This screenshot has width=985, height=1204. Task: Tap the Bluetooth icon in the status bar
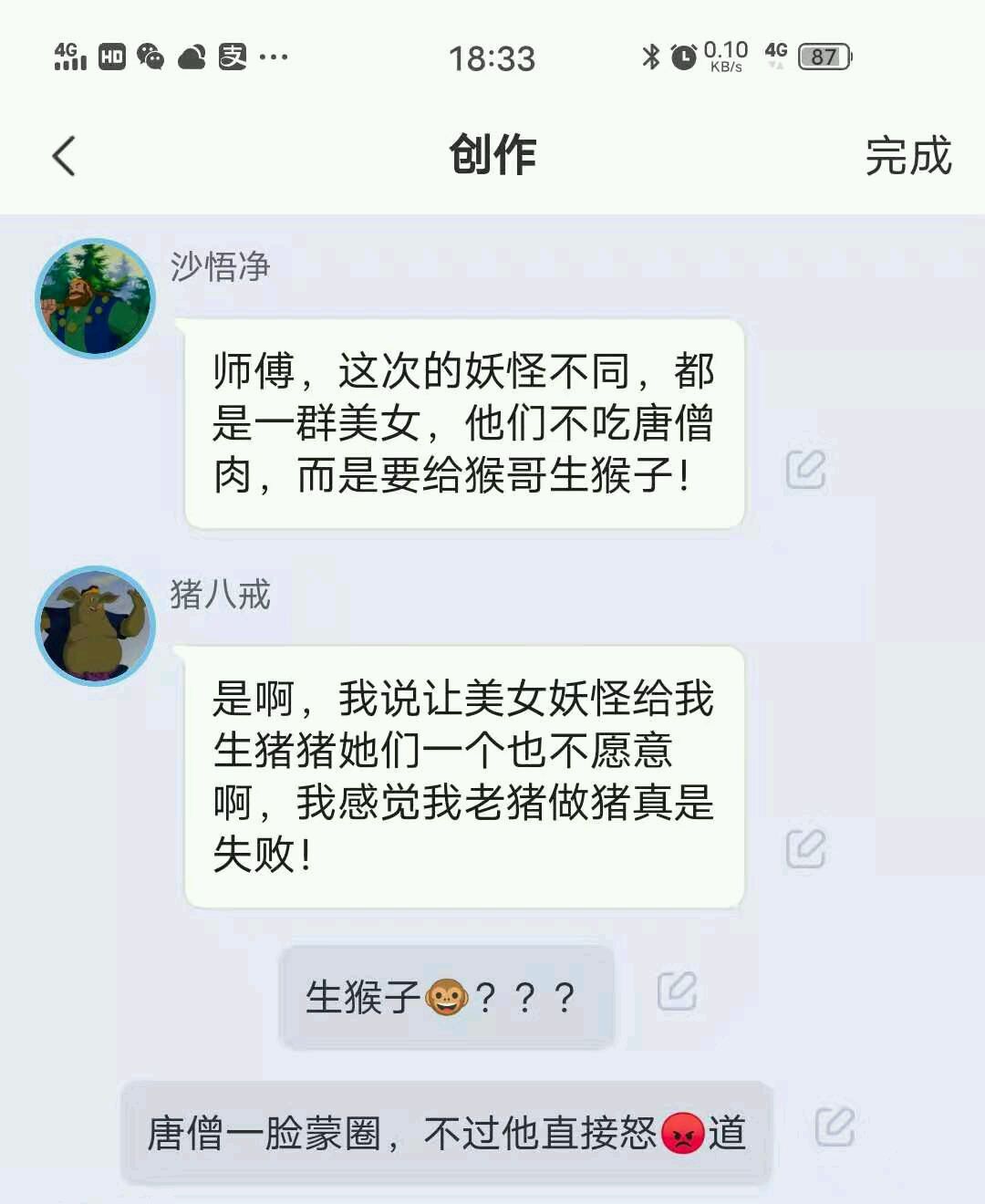(x=651, y=57)
